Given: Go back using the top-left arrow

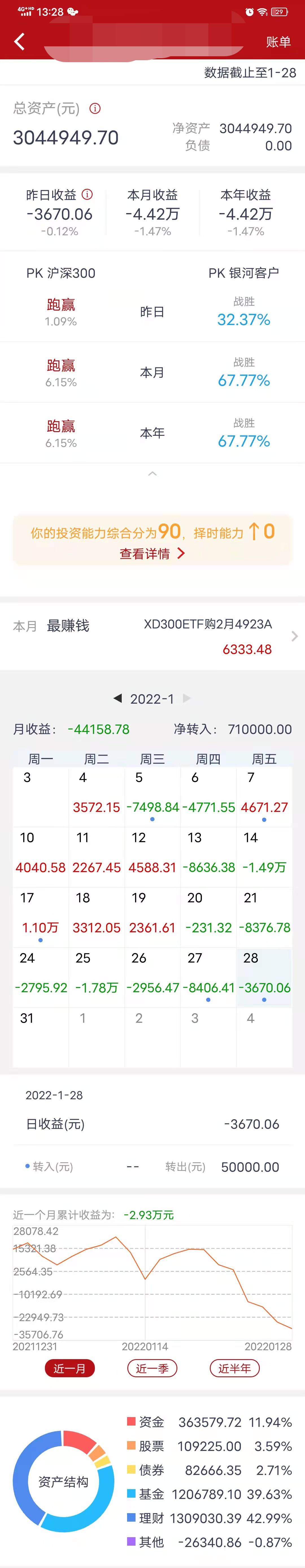Looking at the screenshot, I should pos(19,41).
